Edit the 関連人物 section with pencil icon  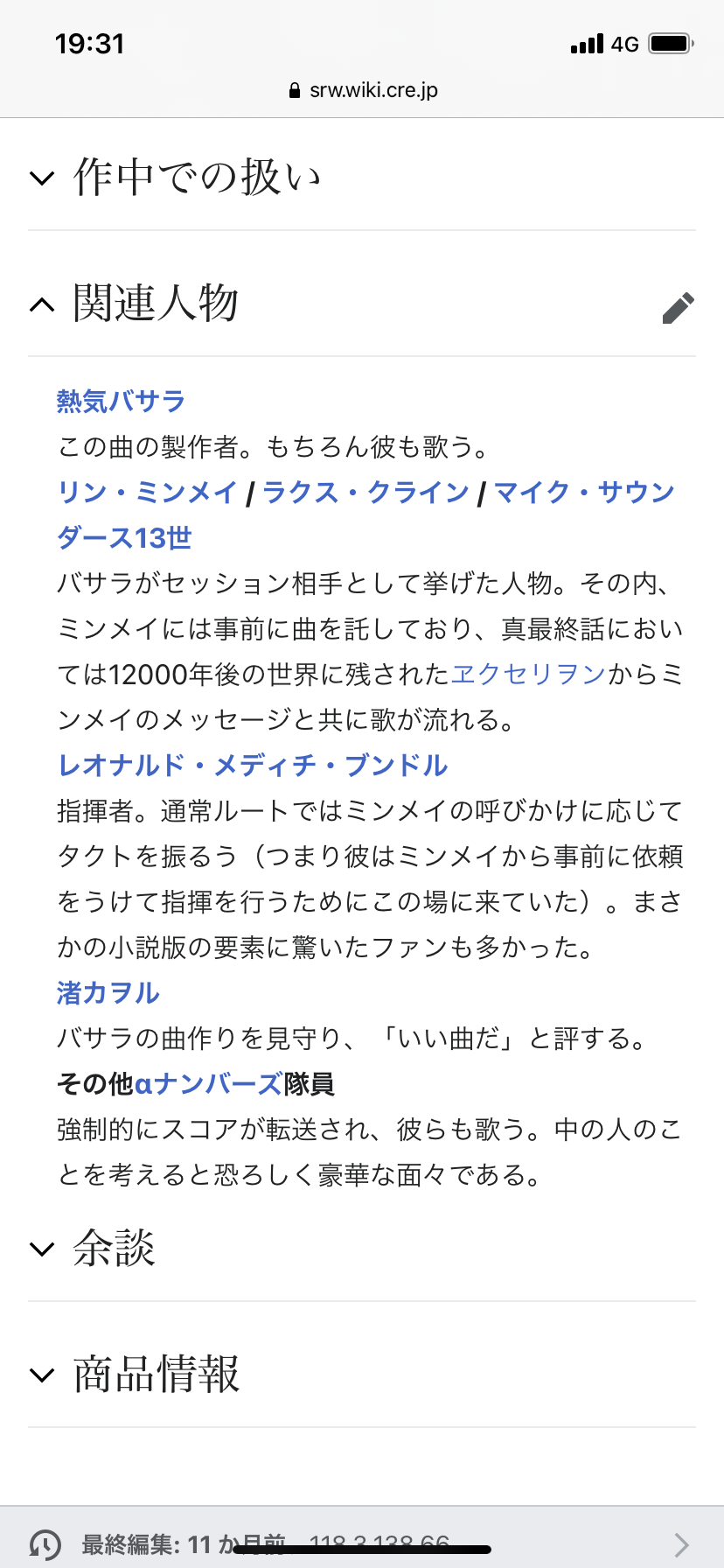(678, 307)
